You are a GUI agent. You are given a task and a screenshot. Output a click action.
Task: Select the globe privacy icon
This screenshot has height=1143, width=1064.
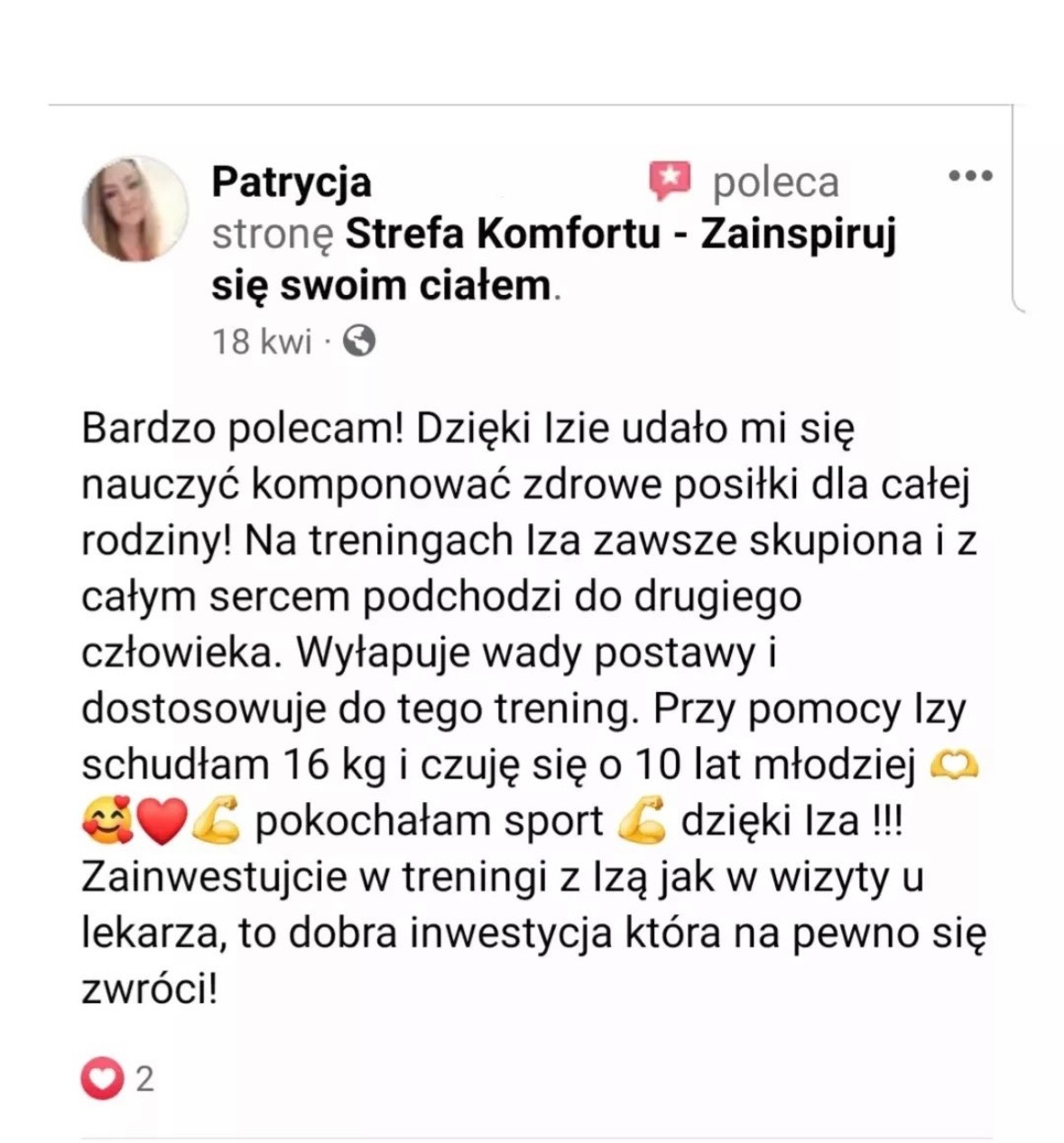(x=356, y=342)
